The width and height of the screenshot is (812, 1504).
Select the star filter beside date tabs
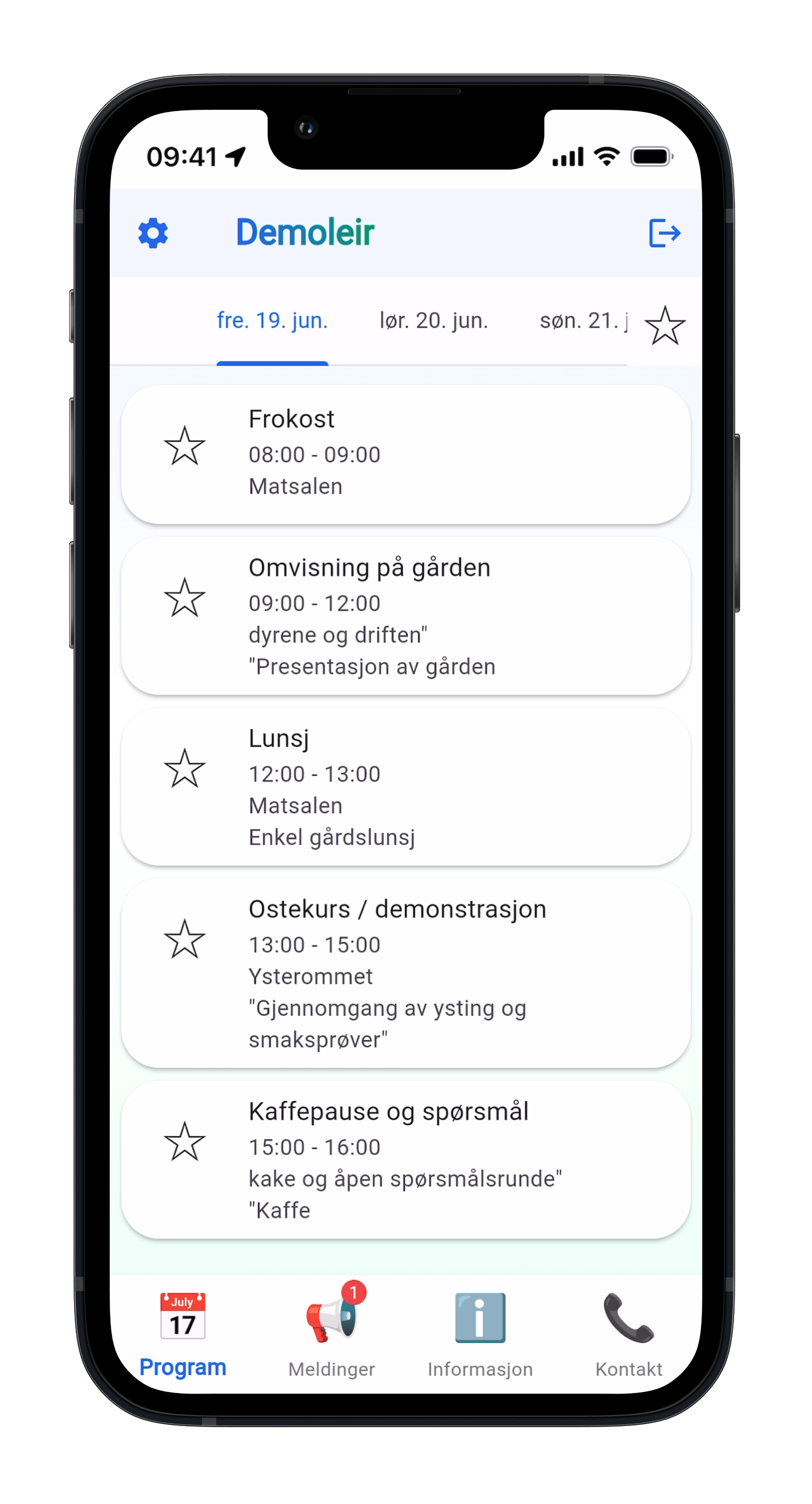(x=664, y=326)
